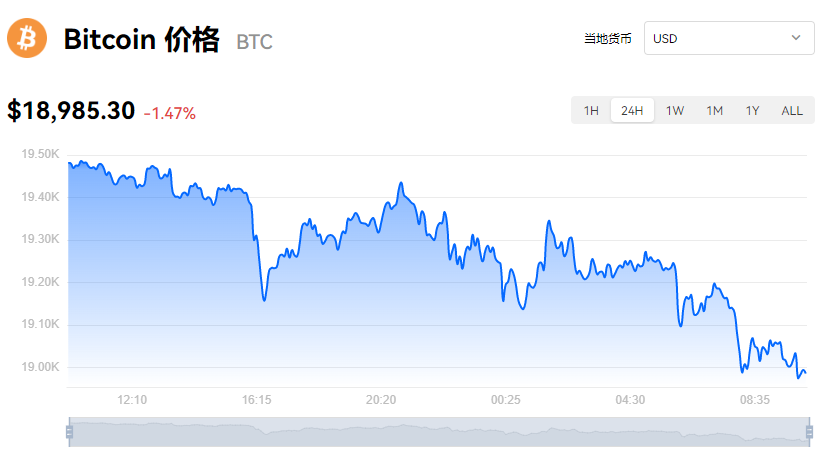This screenshot has width=828, height=454.
Task: Open the USD currency dropdown
Action: pyautogui.click(x=728, y=38)
